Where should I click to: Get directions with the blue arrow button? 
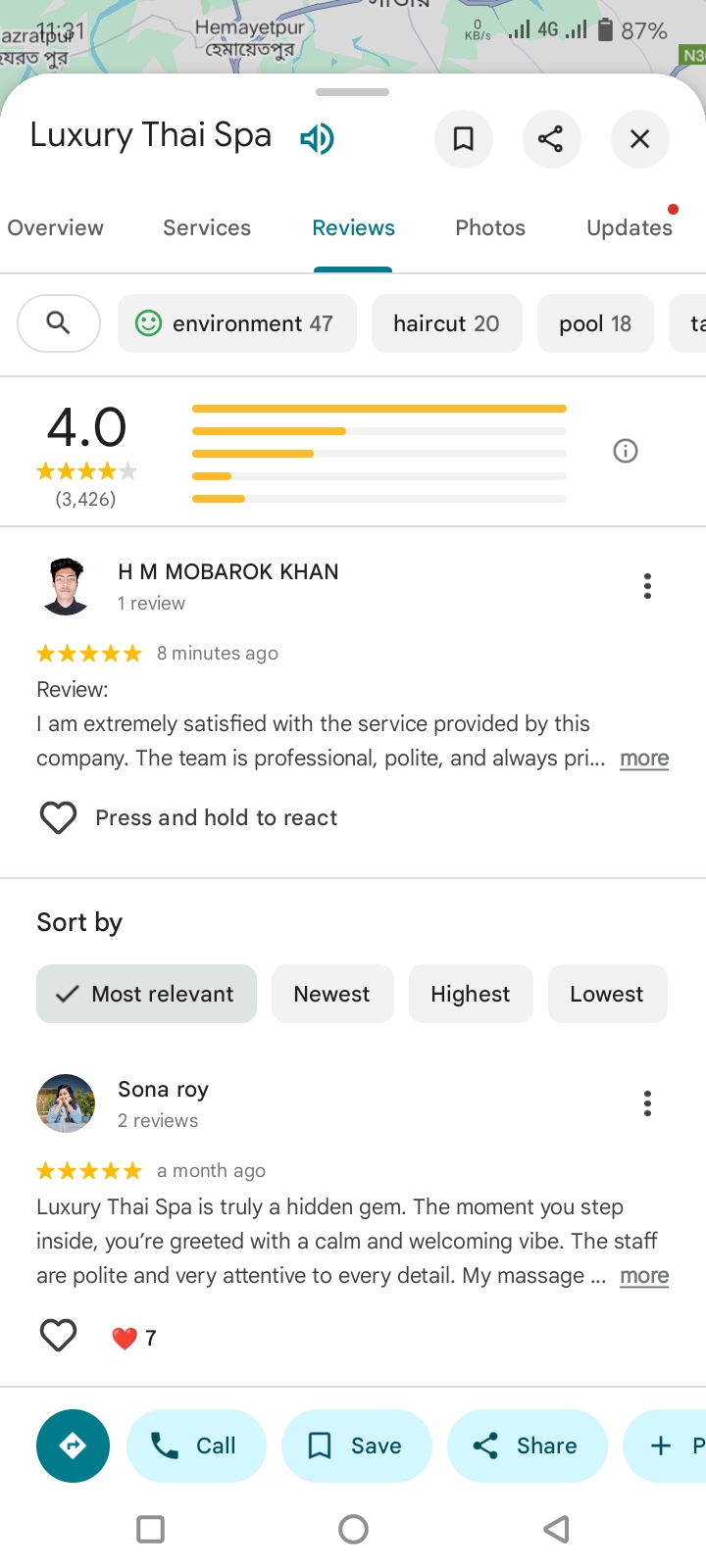[73, 1445]
